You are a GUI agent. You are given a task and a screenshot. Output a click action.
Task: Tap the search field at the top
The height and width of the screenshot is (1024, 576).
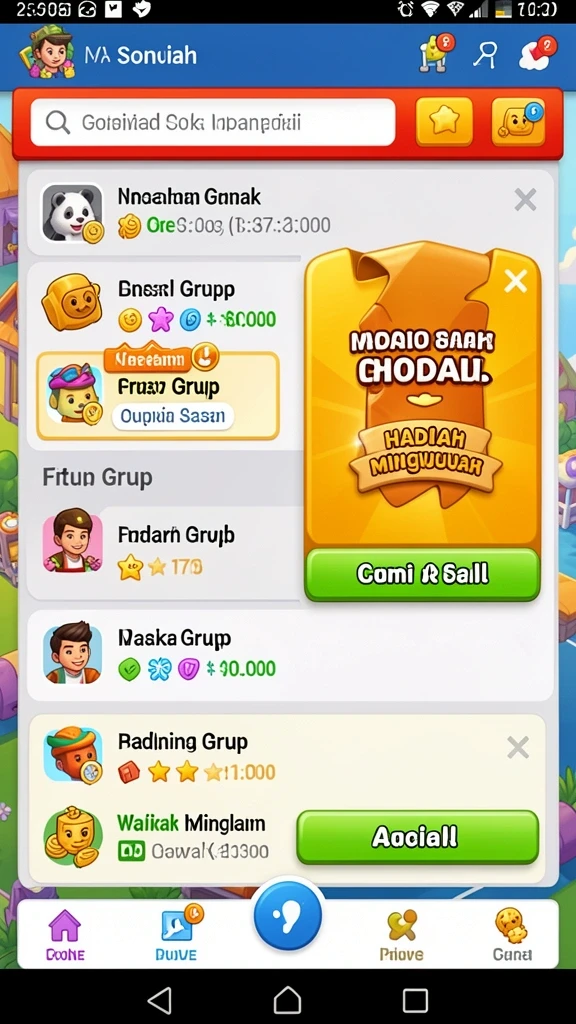point(212,122)
